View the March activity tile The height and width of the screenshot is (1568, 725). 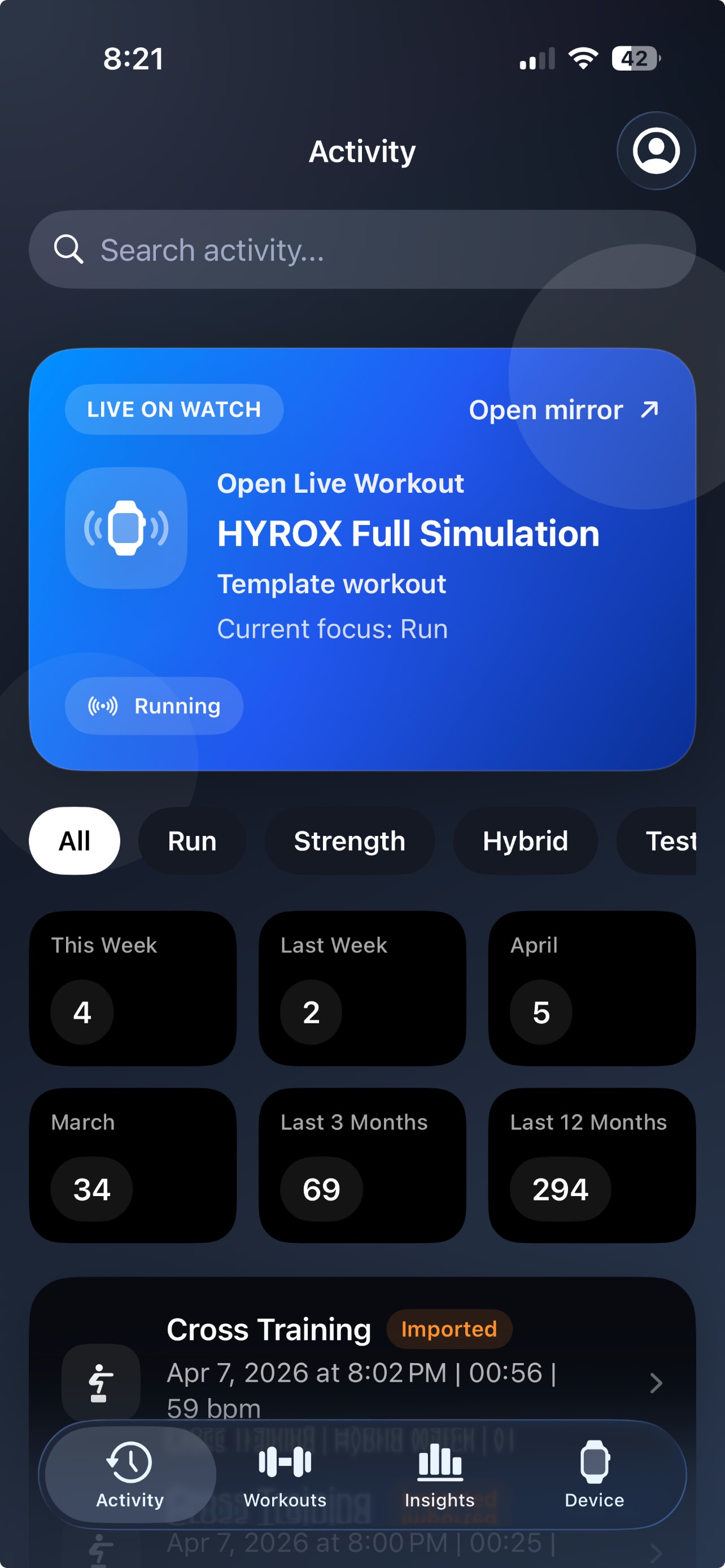(133, 1164)
